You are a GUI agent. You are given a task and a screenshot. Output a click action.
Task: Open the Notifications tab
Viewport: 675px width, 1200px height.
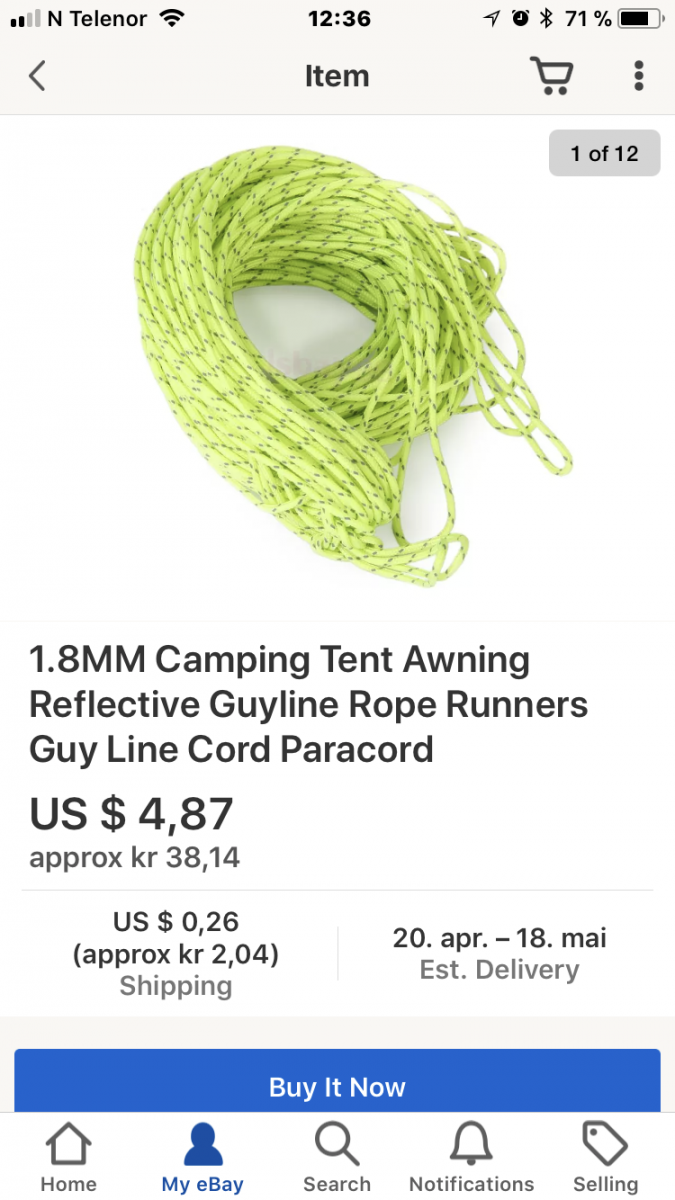(x=471, y=1158)
